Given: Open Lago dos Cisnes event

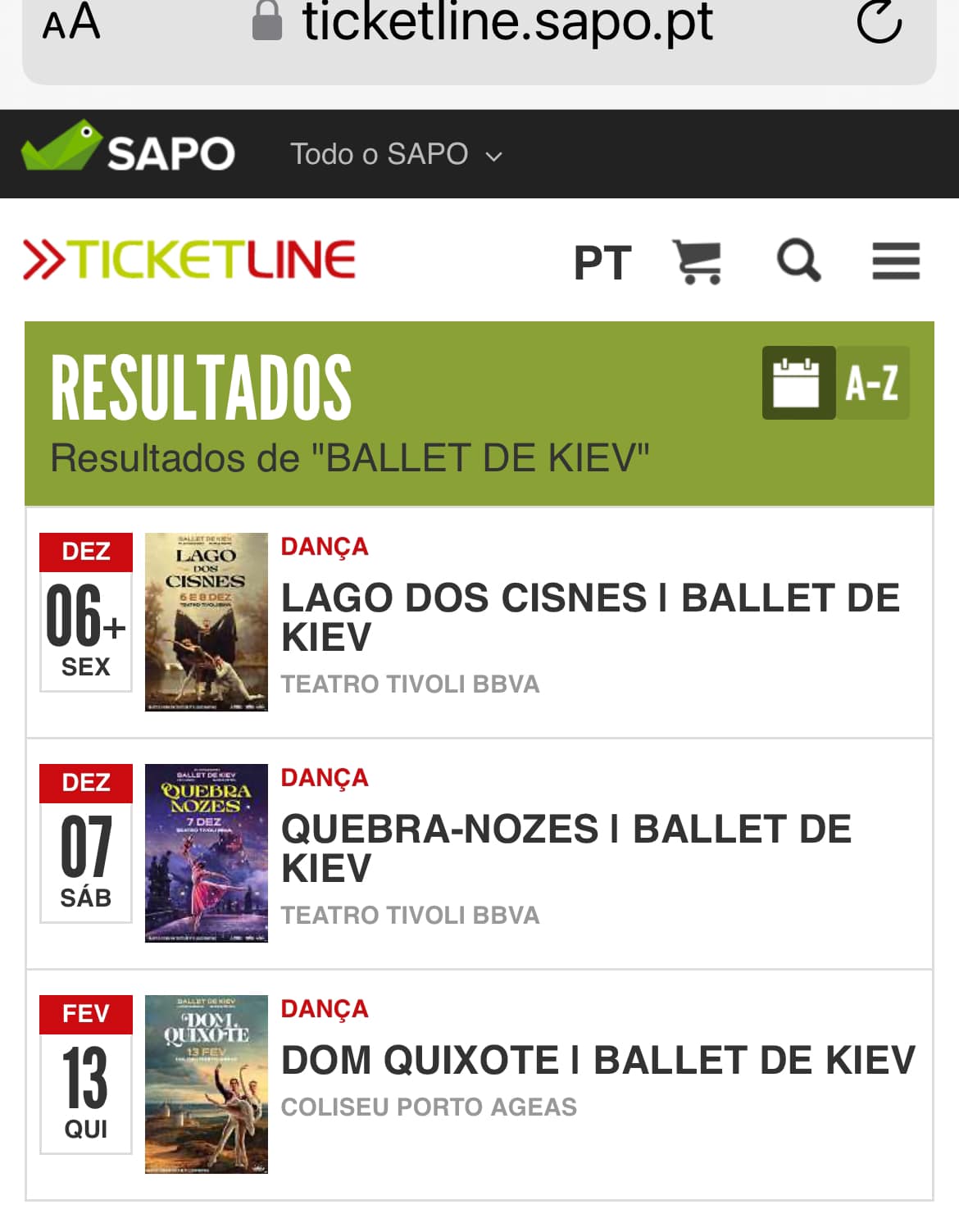Looking at the screenshot, I should (x=590, y=616).
